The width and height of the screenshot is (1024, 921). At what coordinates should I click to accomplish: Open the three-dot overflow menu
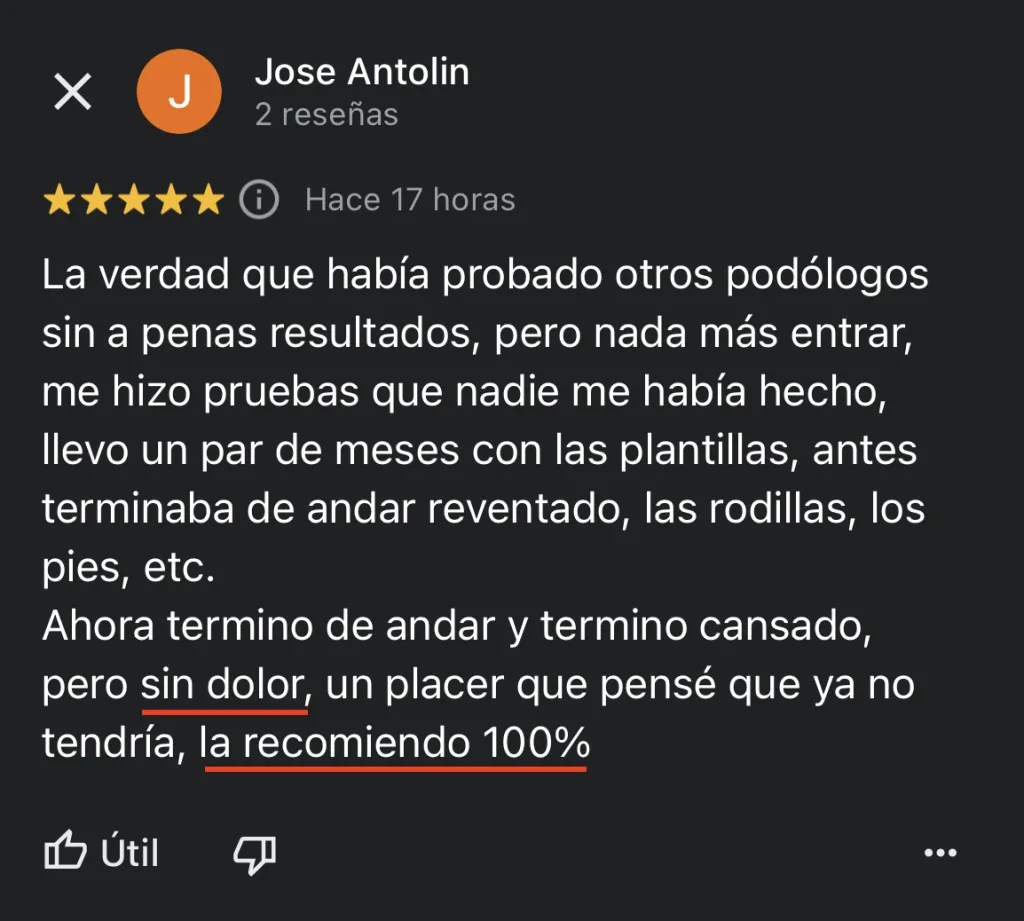pyautogui.click(x=940, y=853)
